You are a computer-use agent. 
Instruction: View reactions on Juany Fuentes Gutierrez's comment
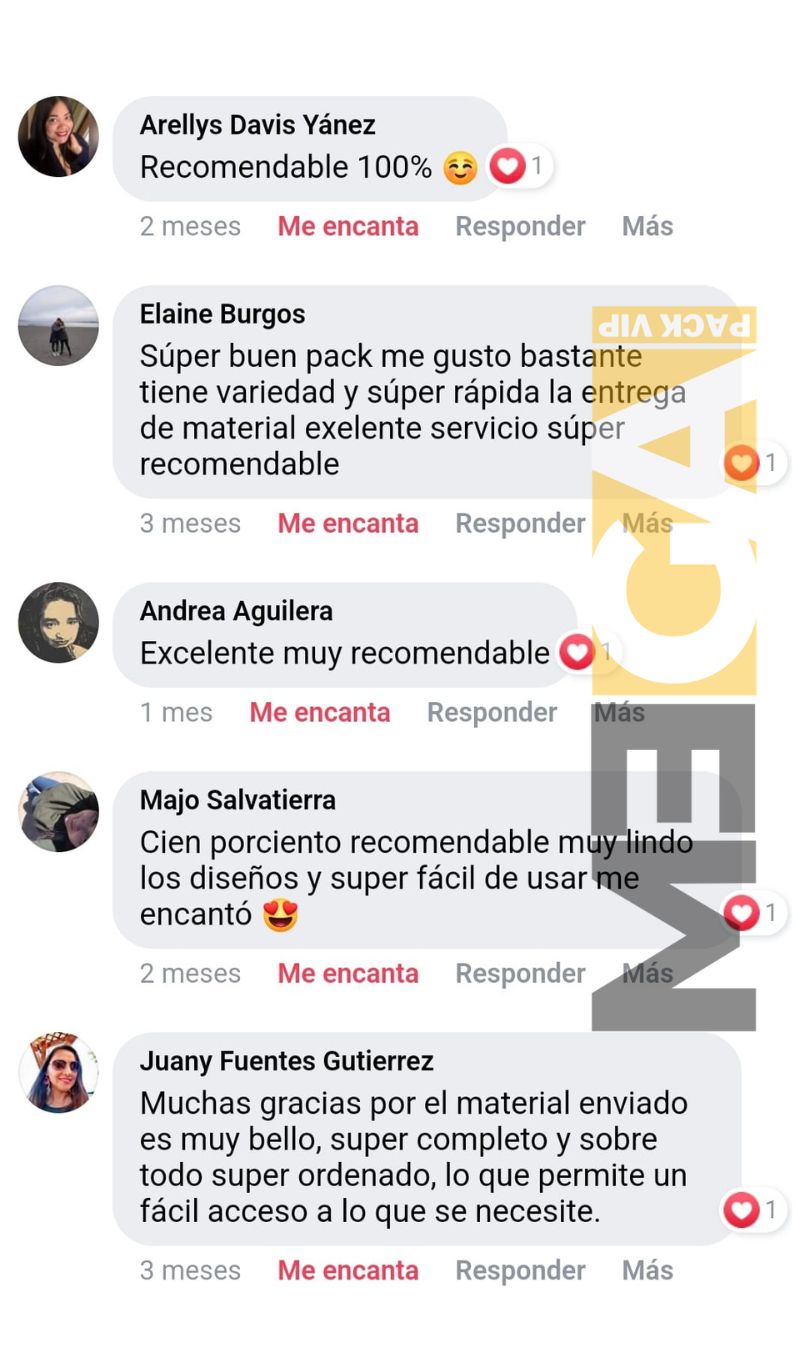[x=755, y=1211]
